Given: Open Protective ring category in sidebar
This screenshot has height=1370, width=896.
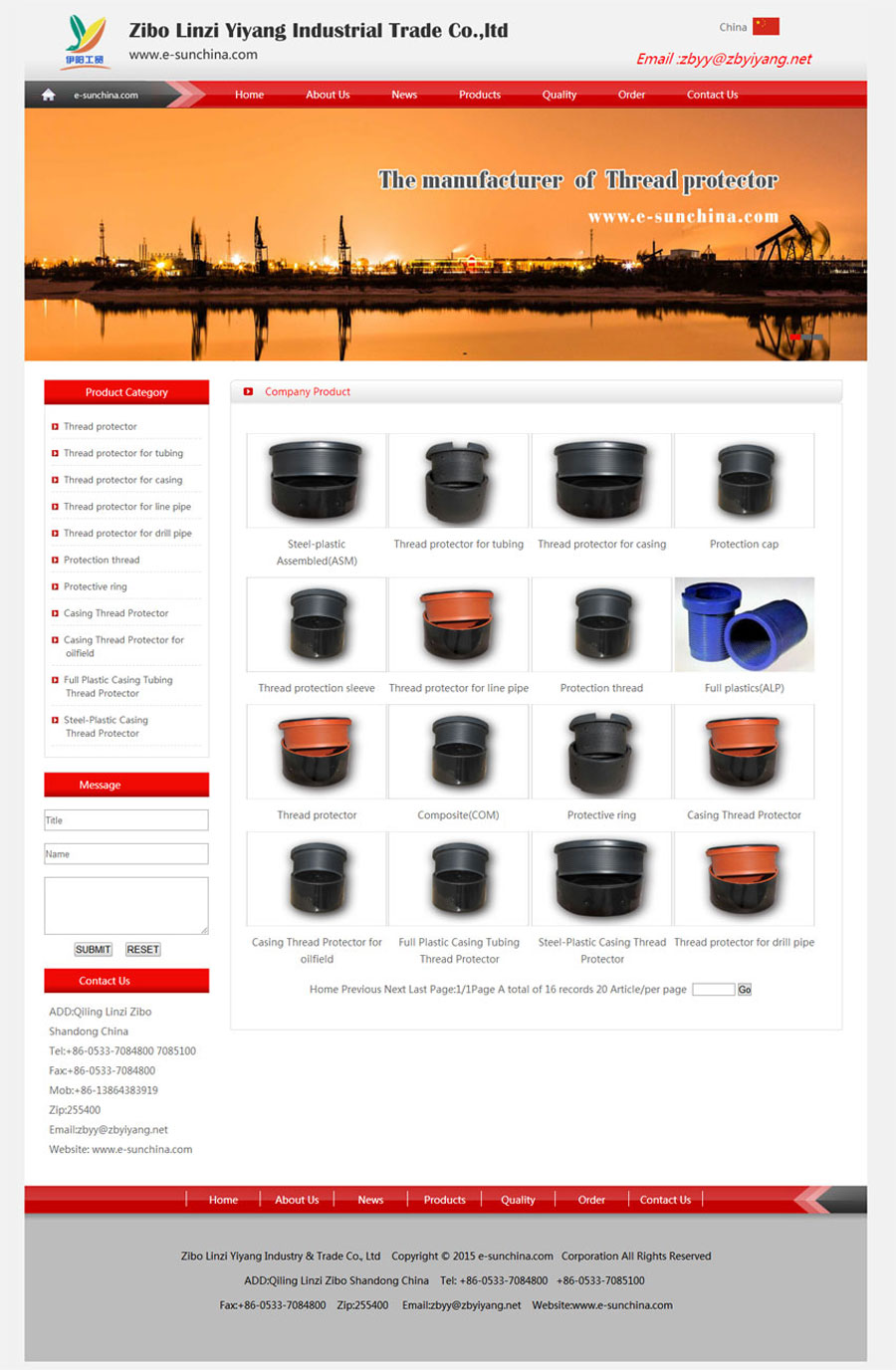Looking at the screenshot, I should (x=96, y=586).
